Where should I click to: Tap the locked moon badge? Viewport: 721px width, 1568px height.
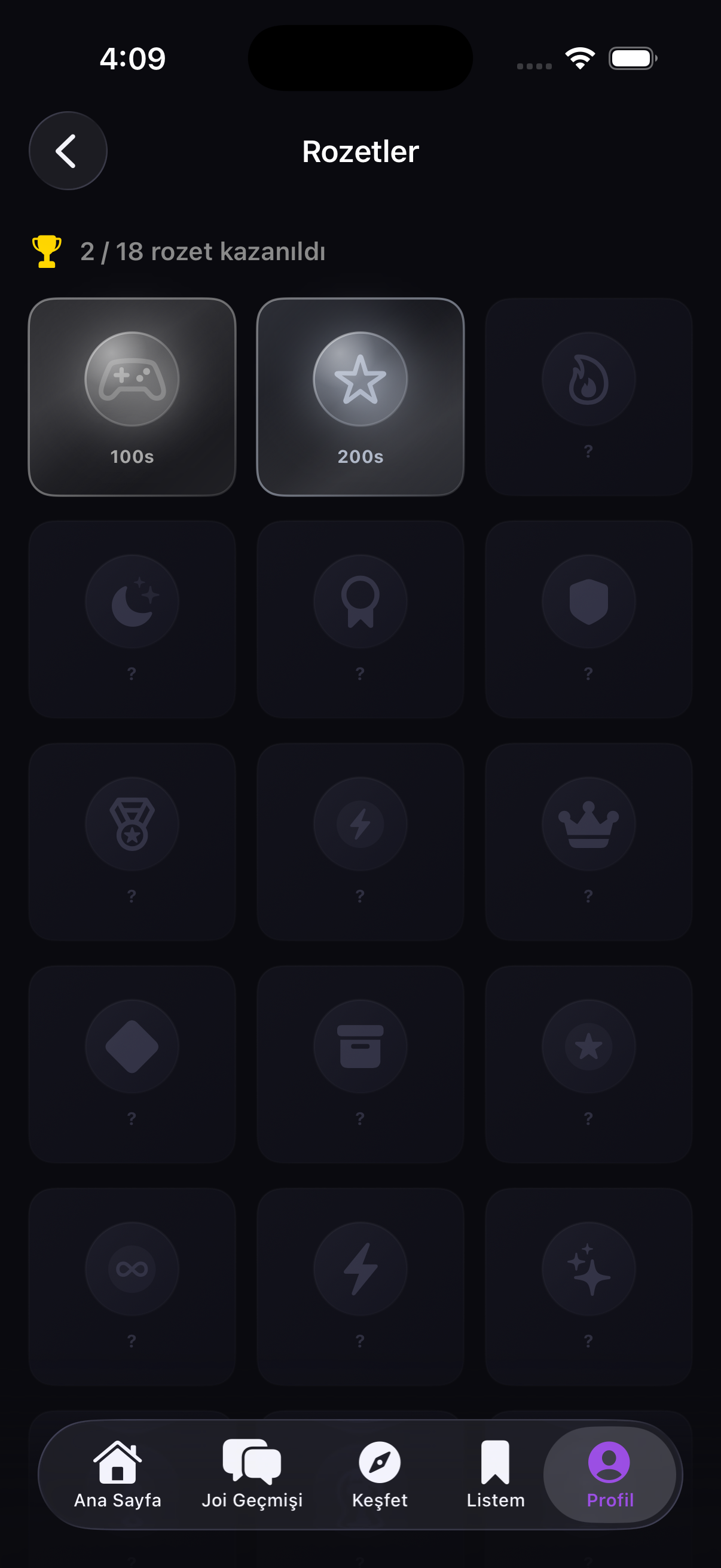(132, 619)
